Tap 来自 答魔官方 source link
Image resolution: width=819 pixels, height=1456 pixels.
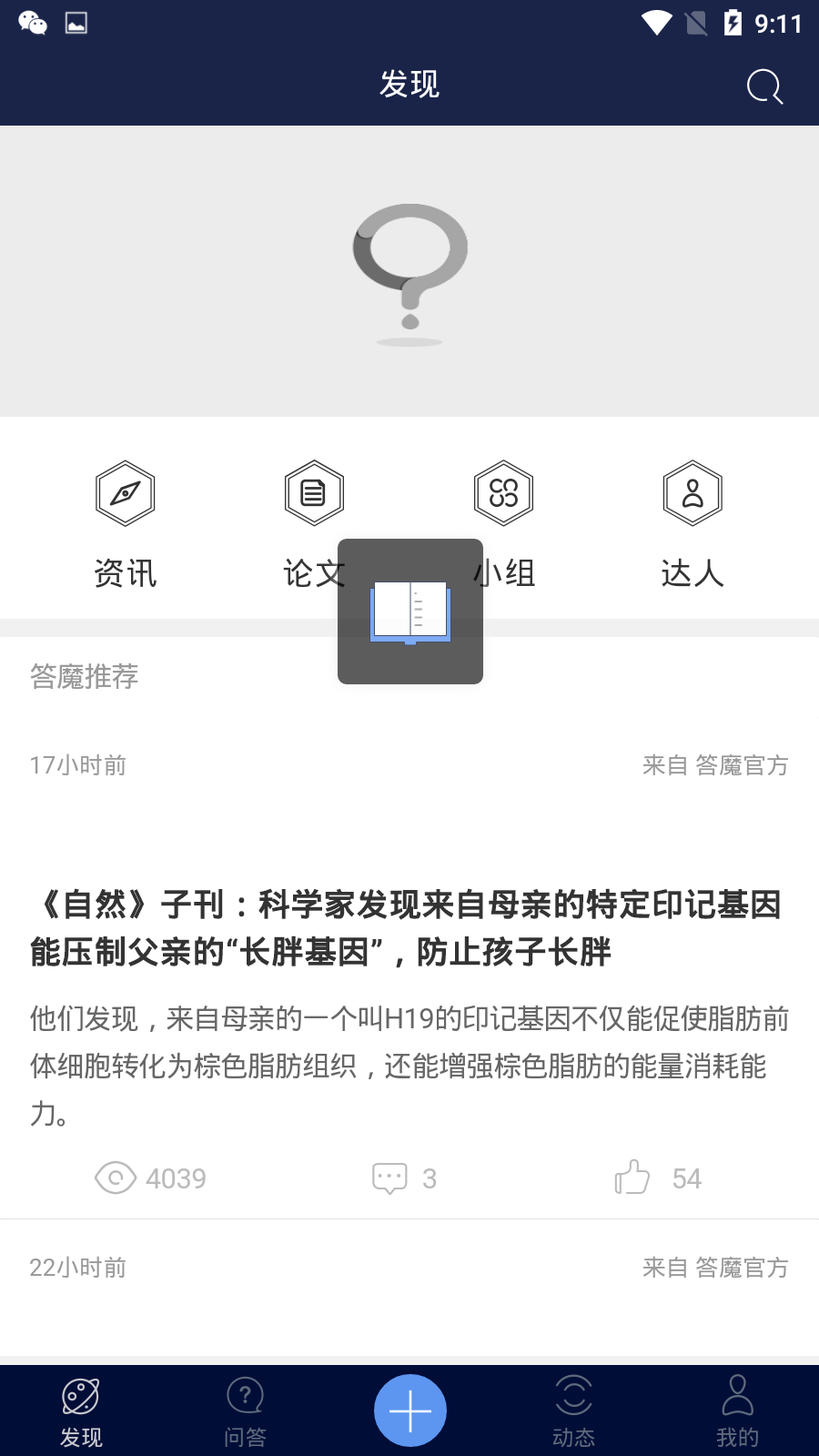coord(717,766)
